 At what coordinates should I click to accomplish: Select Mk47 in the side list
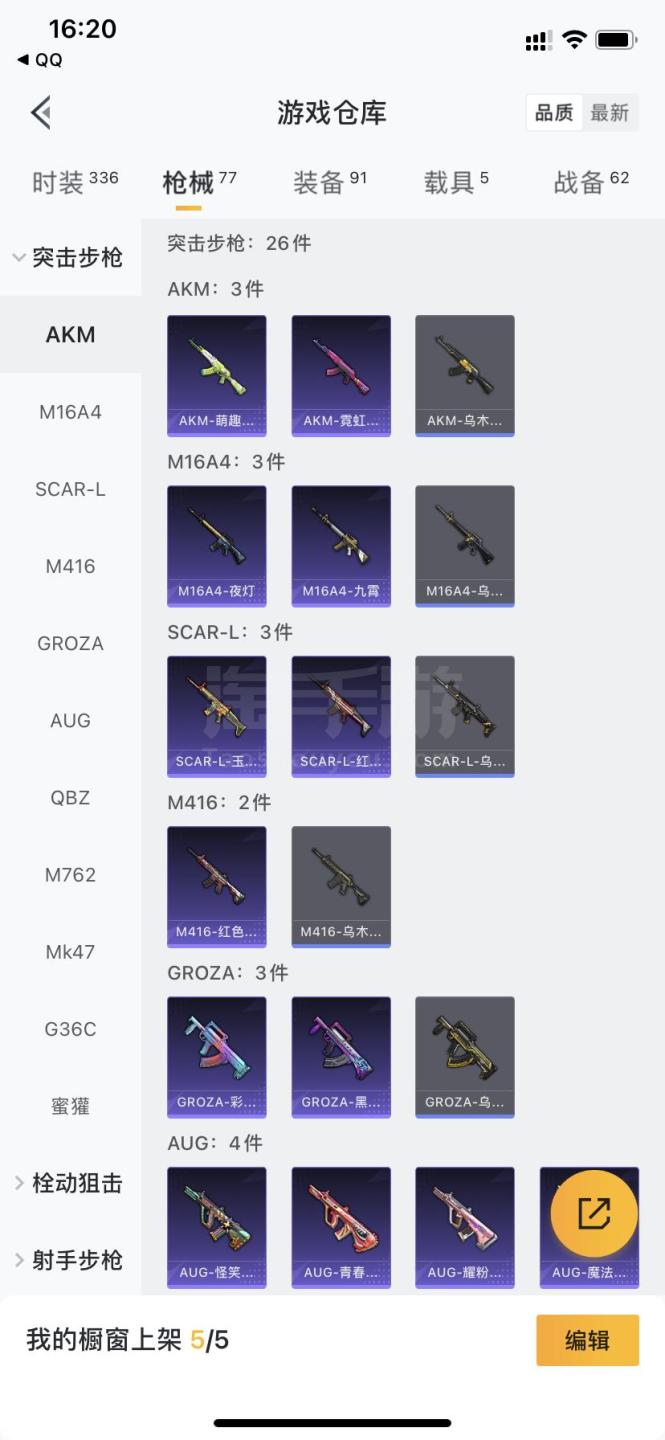click(x=70, y=952)
